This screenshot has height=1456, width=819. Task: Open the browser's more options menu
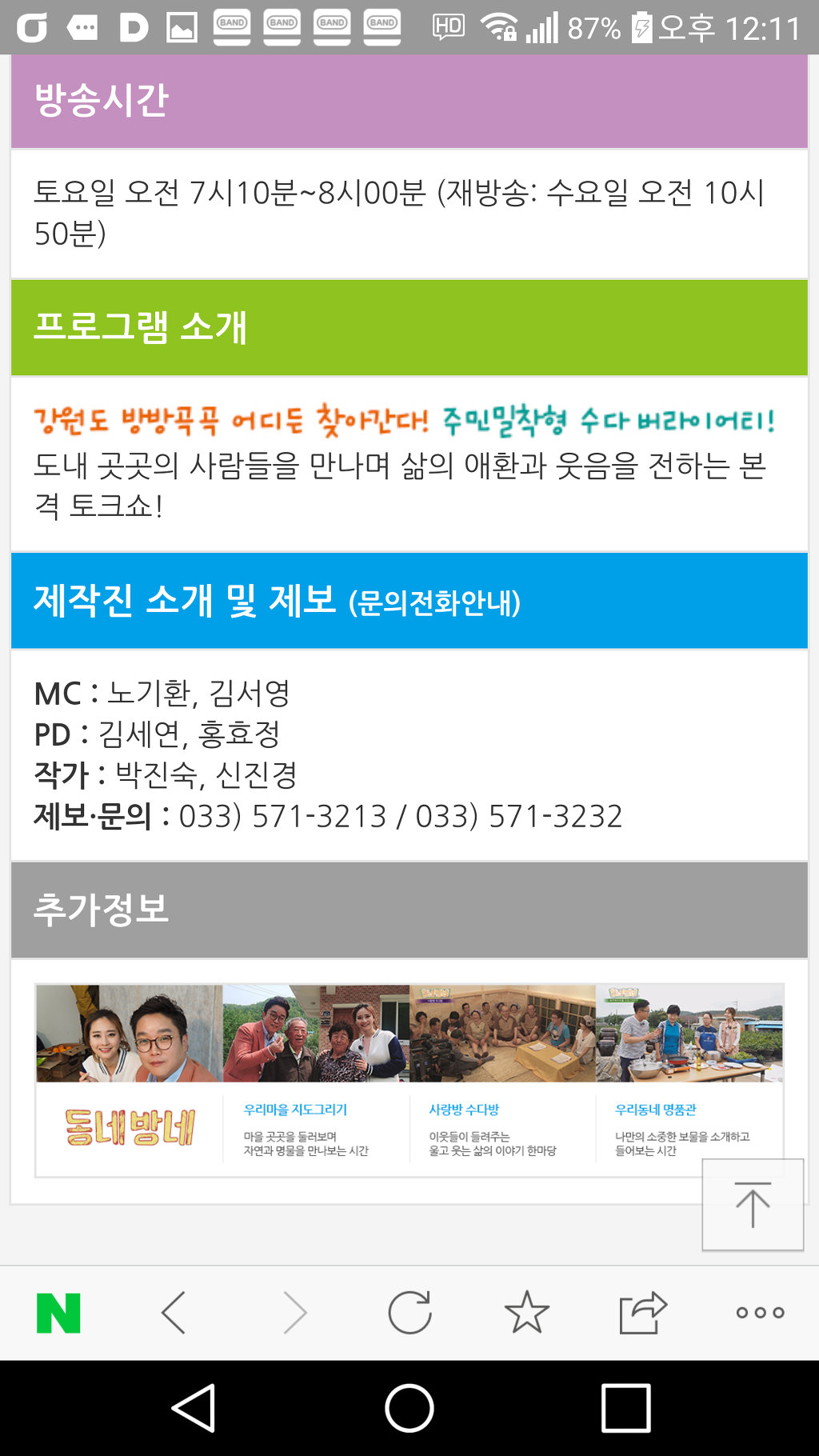tap(760, 1313)
